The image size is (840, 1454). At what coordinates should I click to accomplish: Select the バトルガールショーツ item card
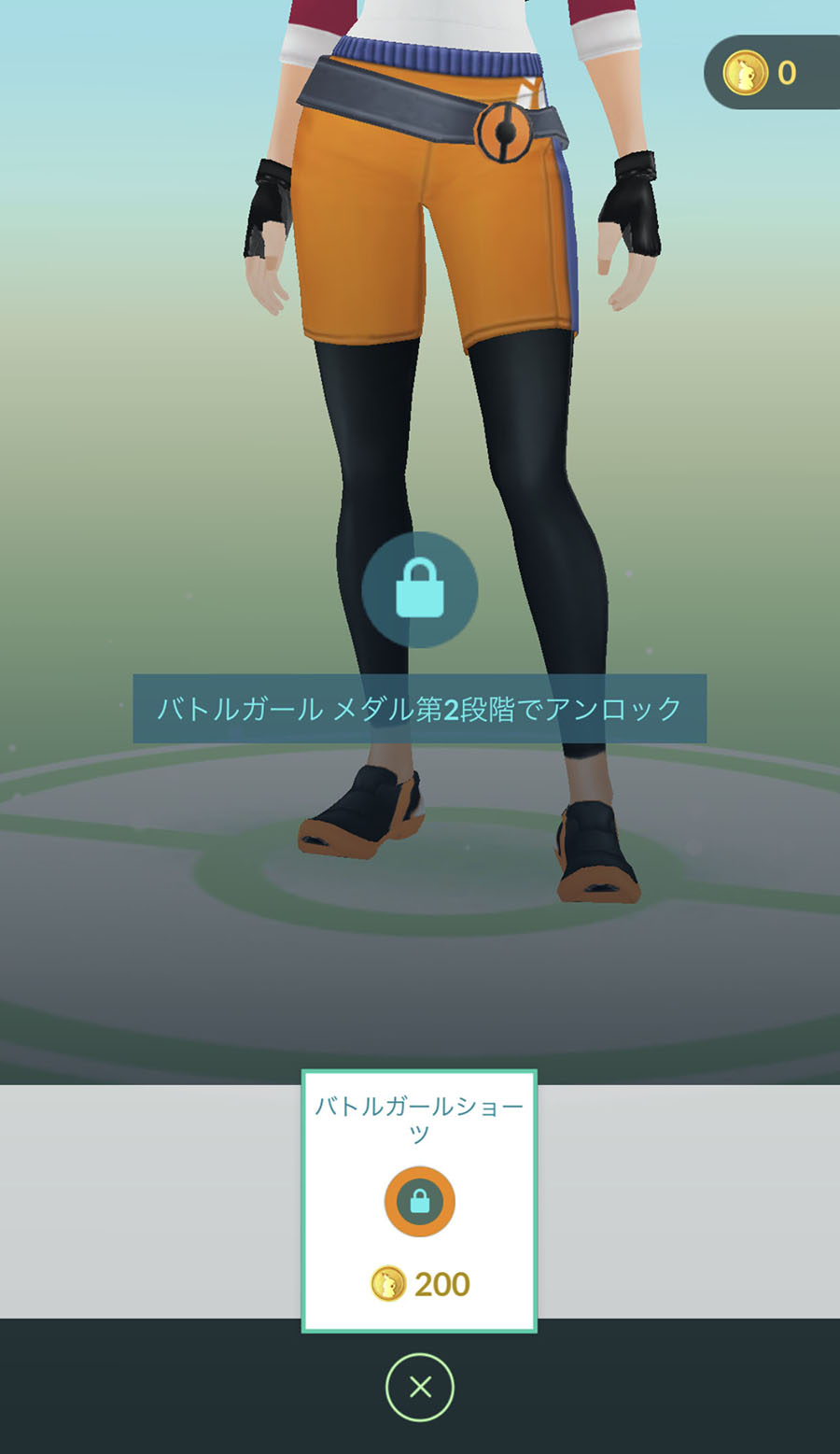coord(419,1200)
